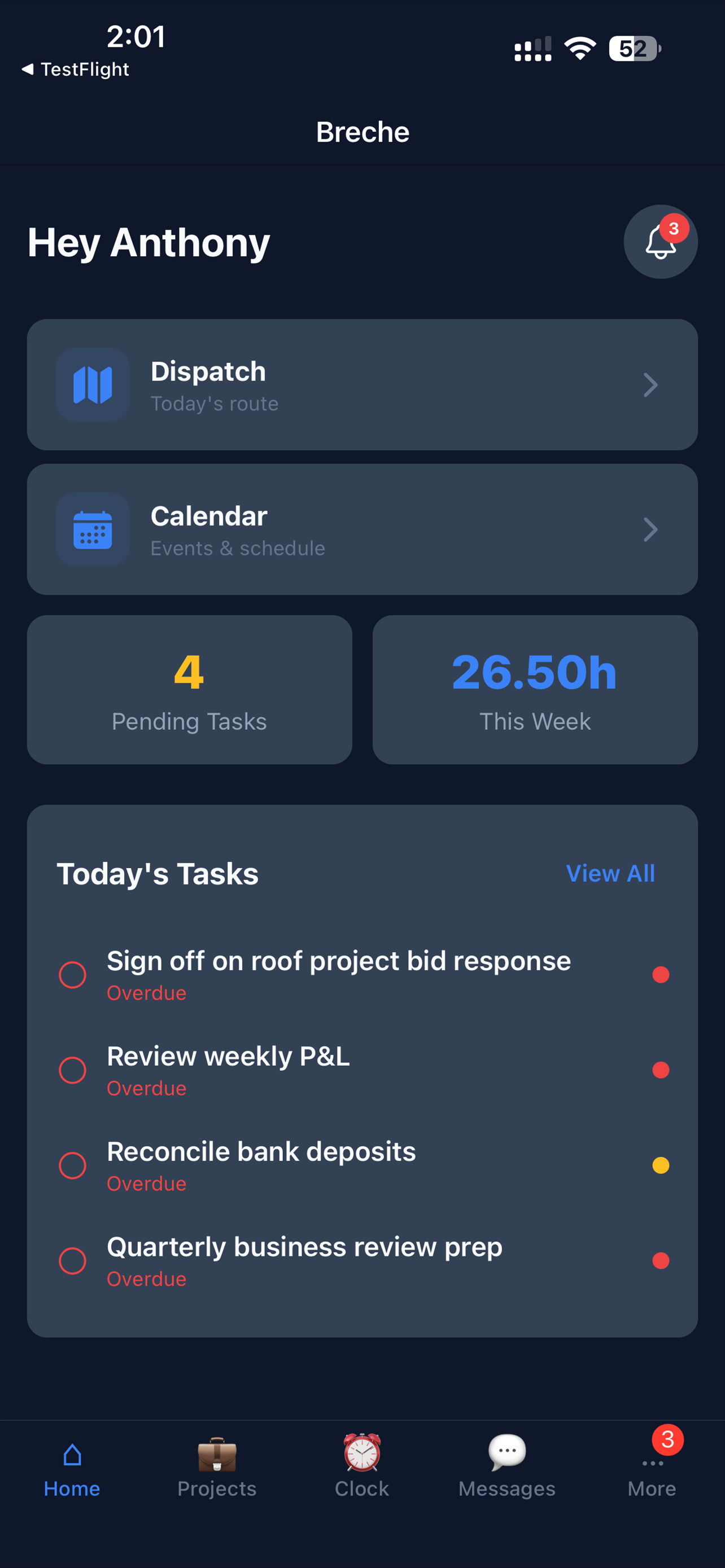Mark roof project bid response task complete
Screen dimensions: 725x1568
[x=72, y=975]
